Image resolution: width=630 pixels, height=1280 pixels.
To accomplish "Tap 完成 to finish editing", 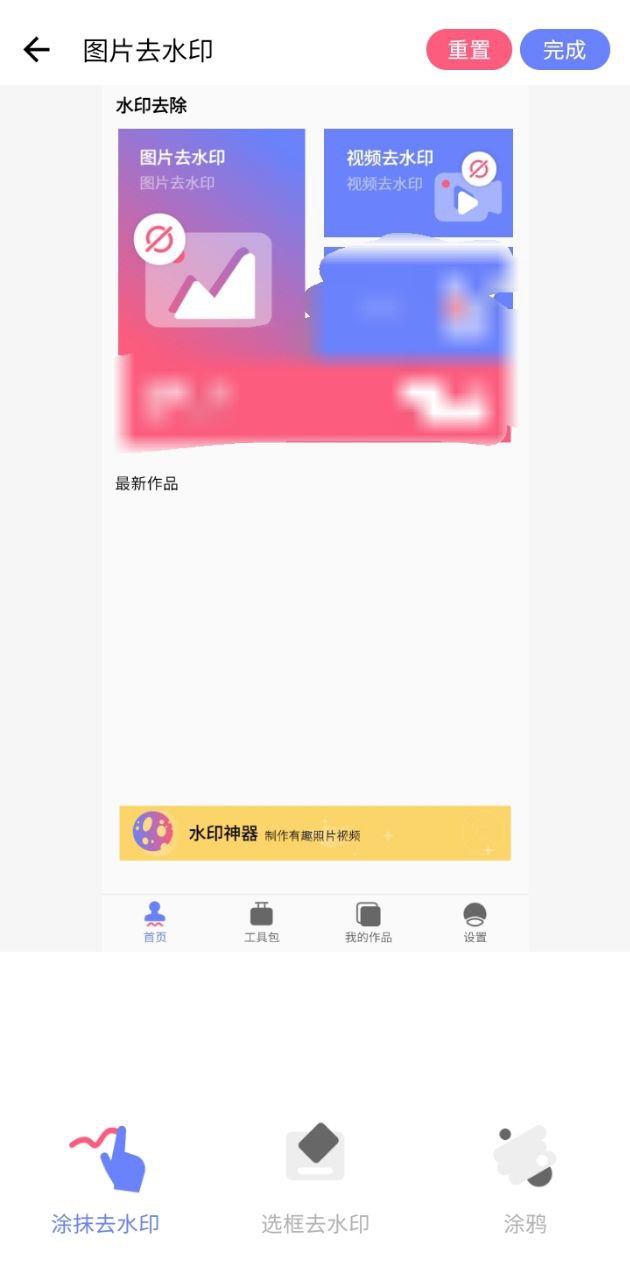I will tap(564, 50).
